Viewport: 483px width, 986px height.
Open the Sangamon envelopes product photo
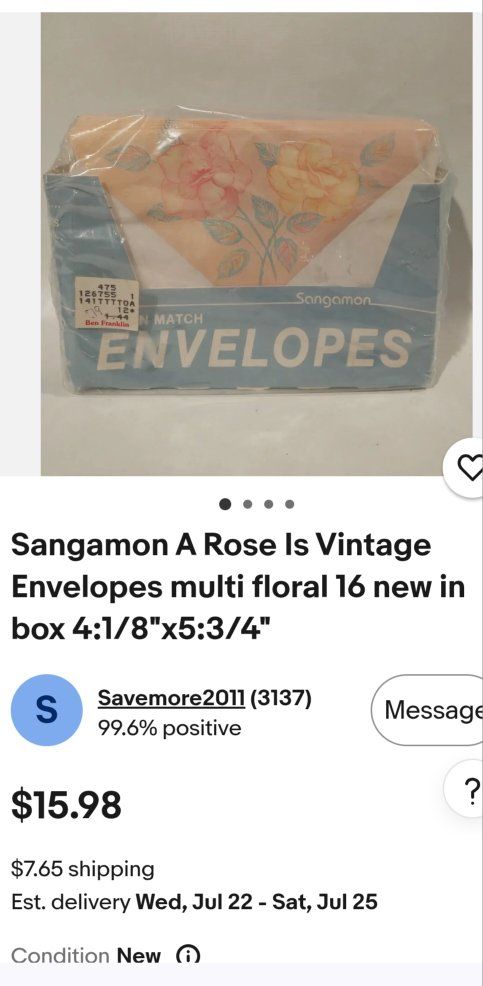(x=257, y=244)
